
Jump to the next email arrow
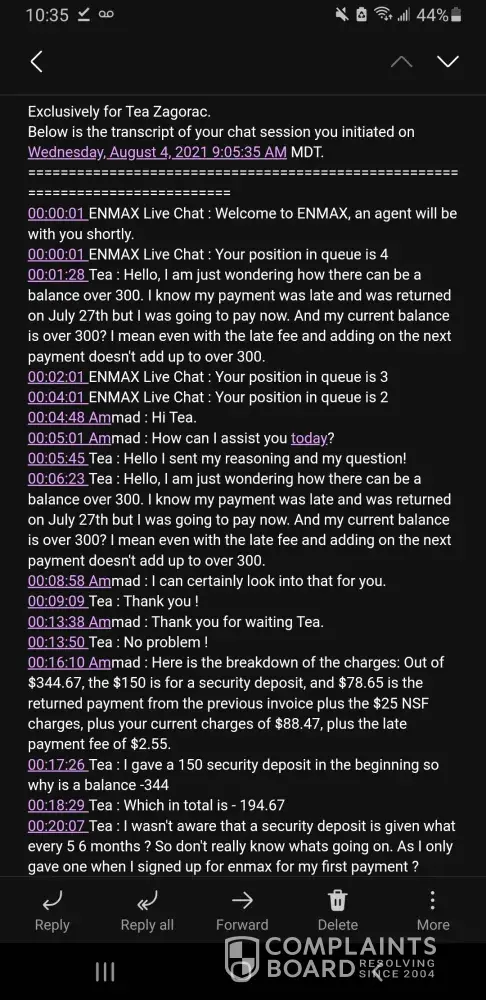tap(448, 61)
